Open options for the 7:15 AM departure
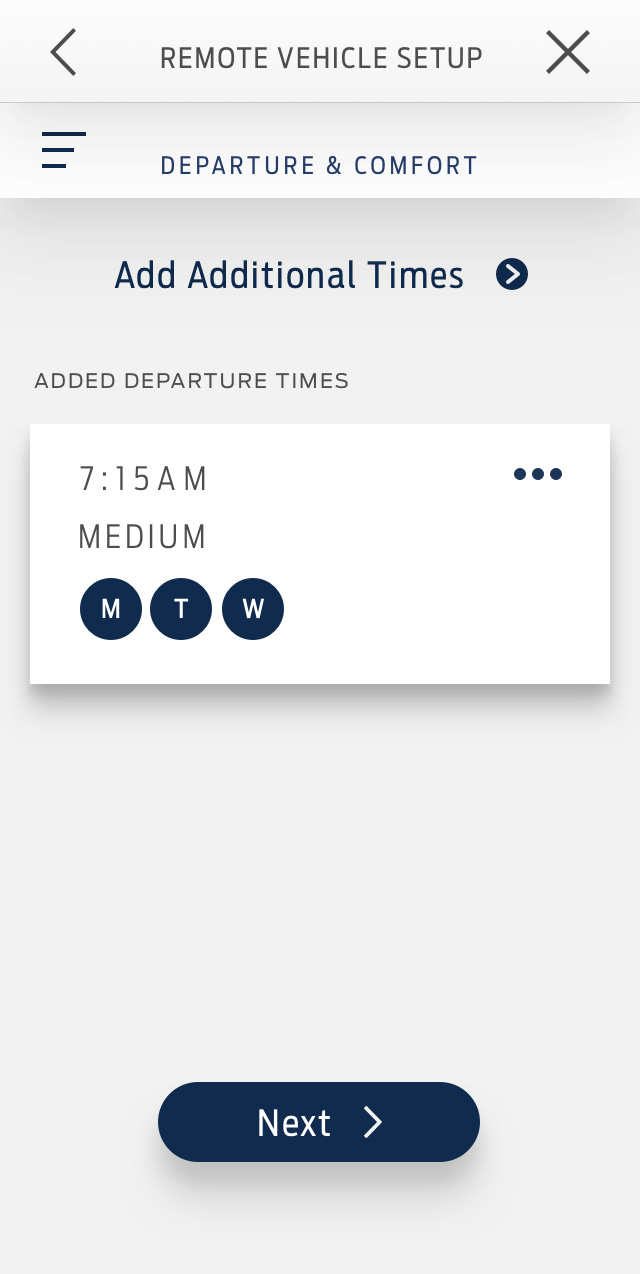Viewport: 642px width, 1274px height. coord(537,474)
